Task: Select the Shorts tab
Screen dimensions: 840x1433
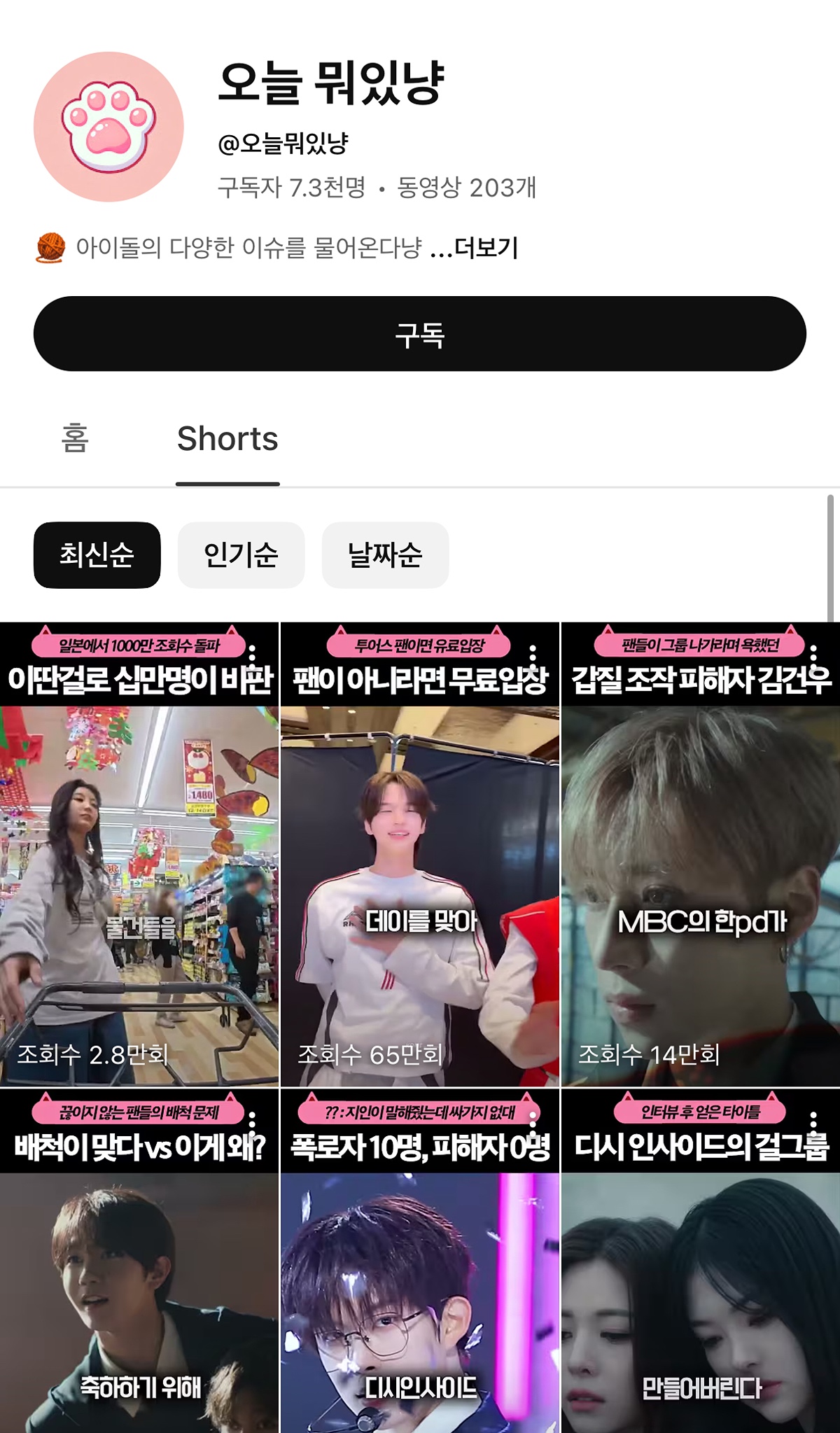Action: click(227, 439)
